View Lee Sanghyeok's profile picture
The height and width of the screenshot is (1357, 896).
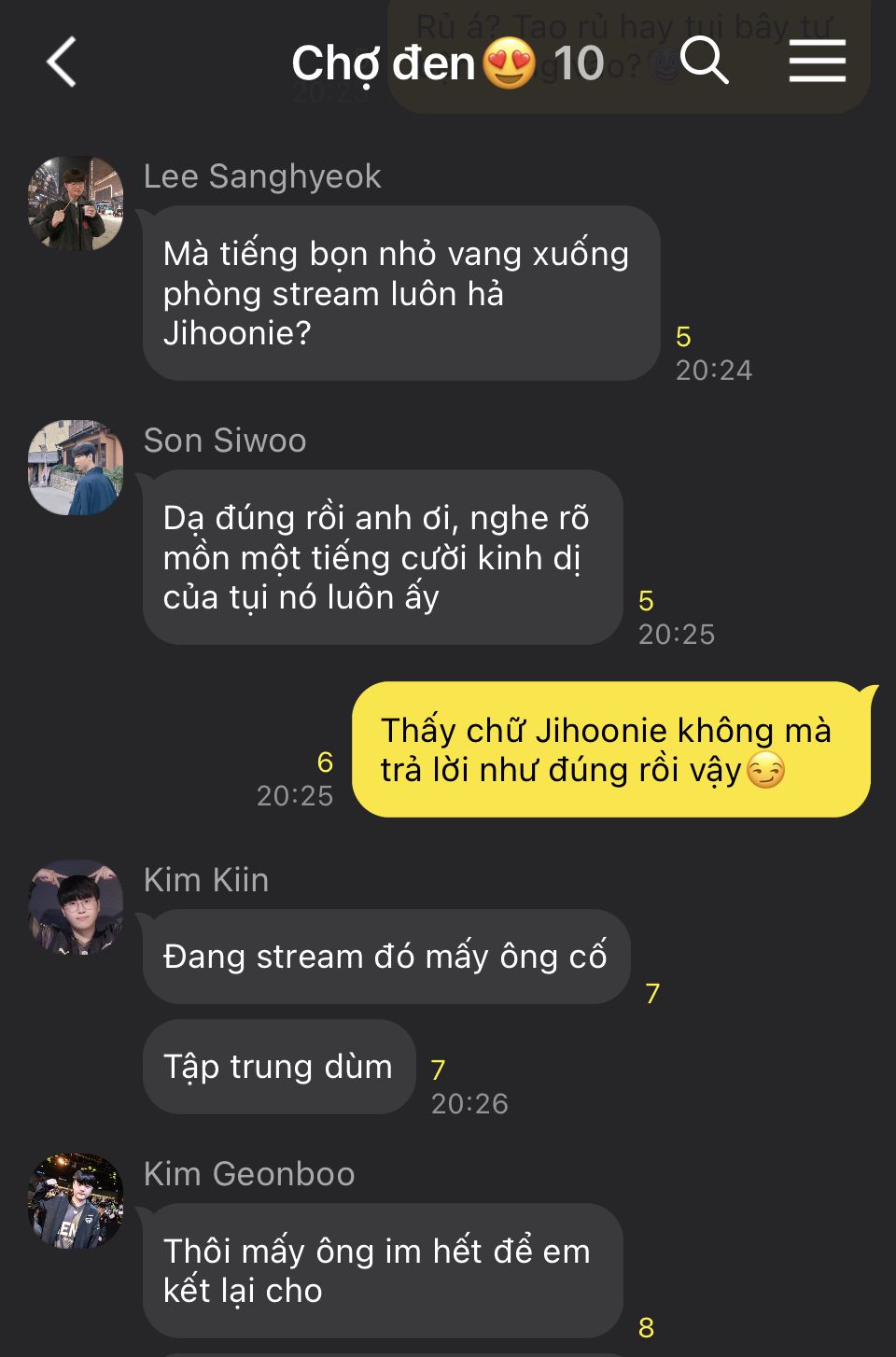(x=76, y=203)
